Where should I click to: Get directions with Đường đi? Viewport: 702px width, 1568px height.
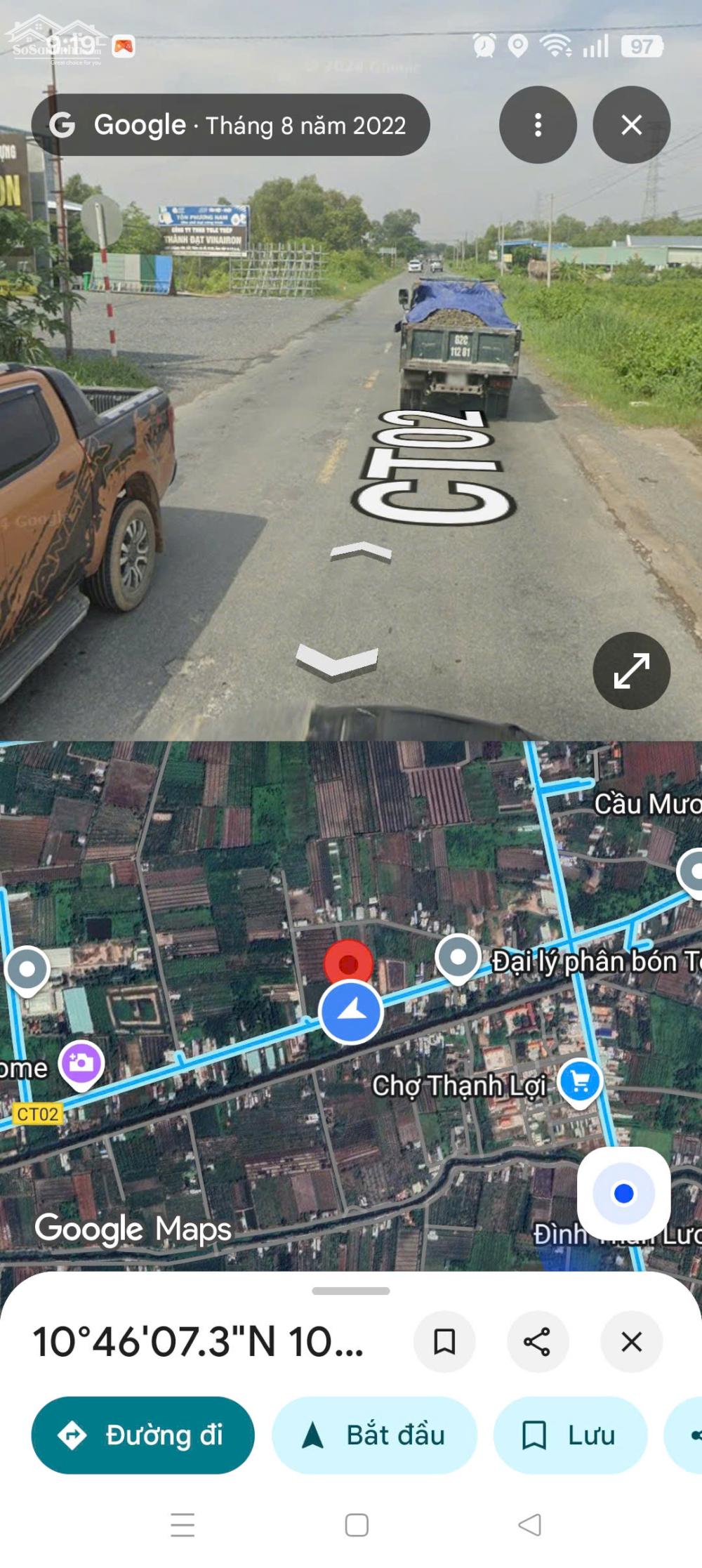coord(143,1435)
